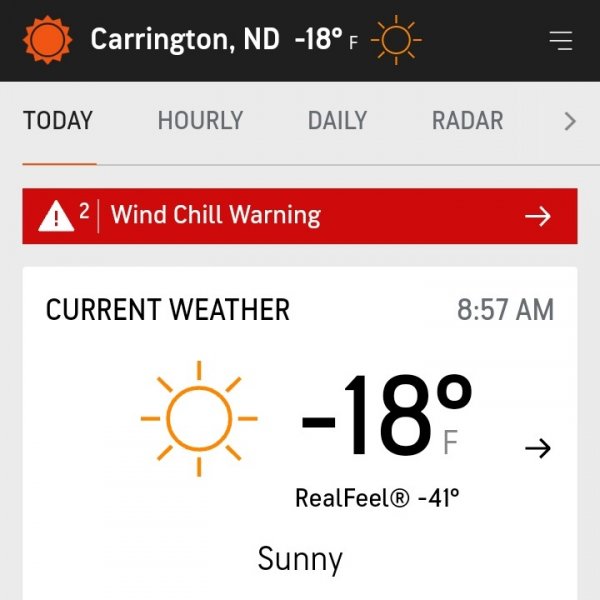This screenshot has width=600, height=600.
Task: Open the Carrington, ND location search
Action: [x=185, y=40]
